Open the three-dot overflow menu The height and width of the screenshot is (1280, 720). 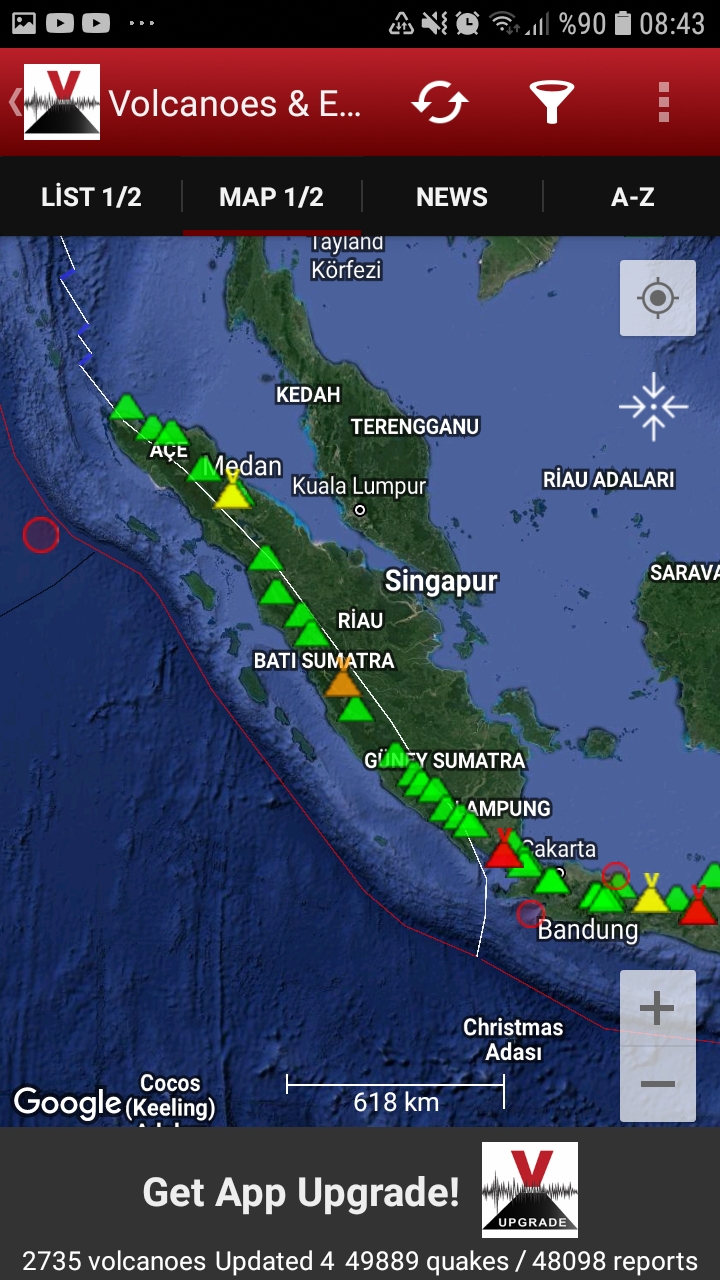[x=663, y=103]
